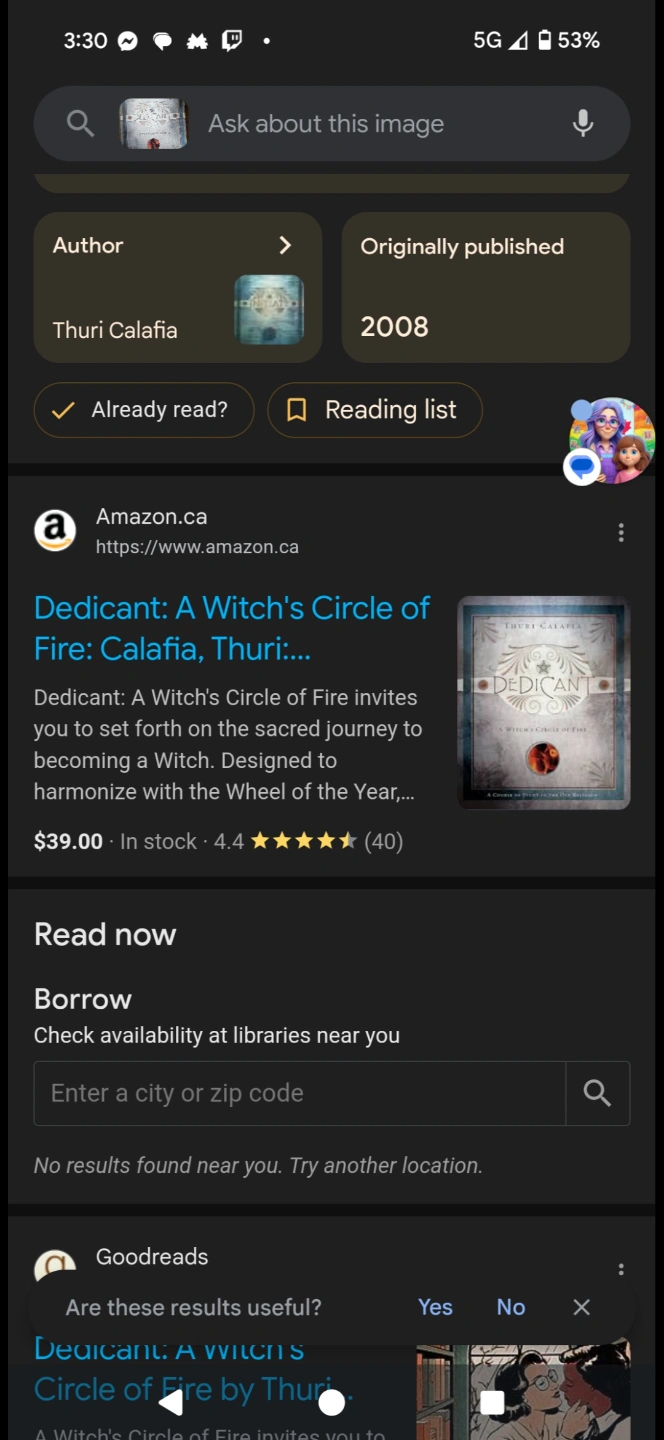Screen dimensions: 664x1440
Task: Open the Thuri Calafia author card
Action: [x=178, y=286]
